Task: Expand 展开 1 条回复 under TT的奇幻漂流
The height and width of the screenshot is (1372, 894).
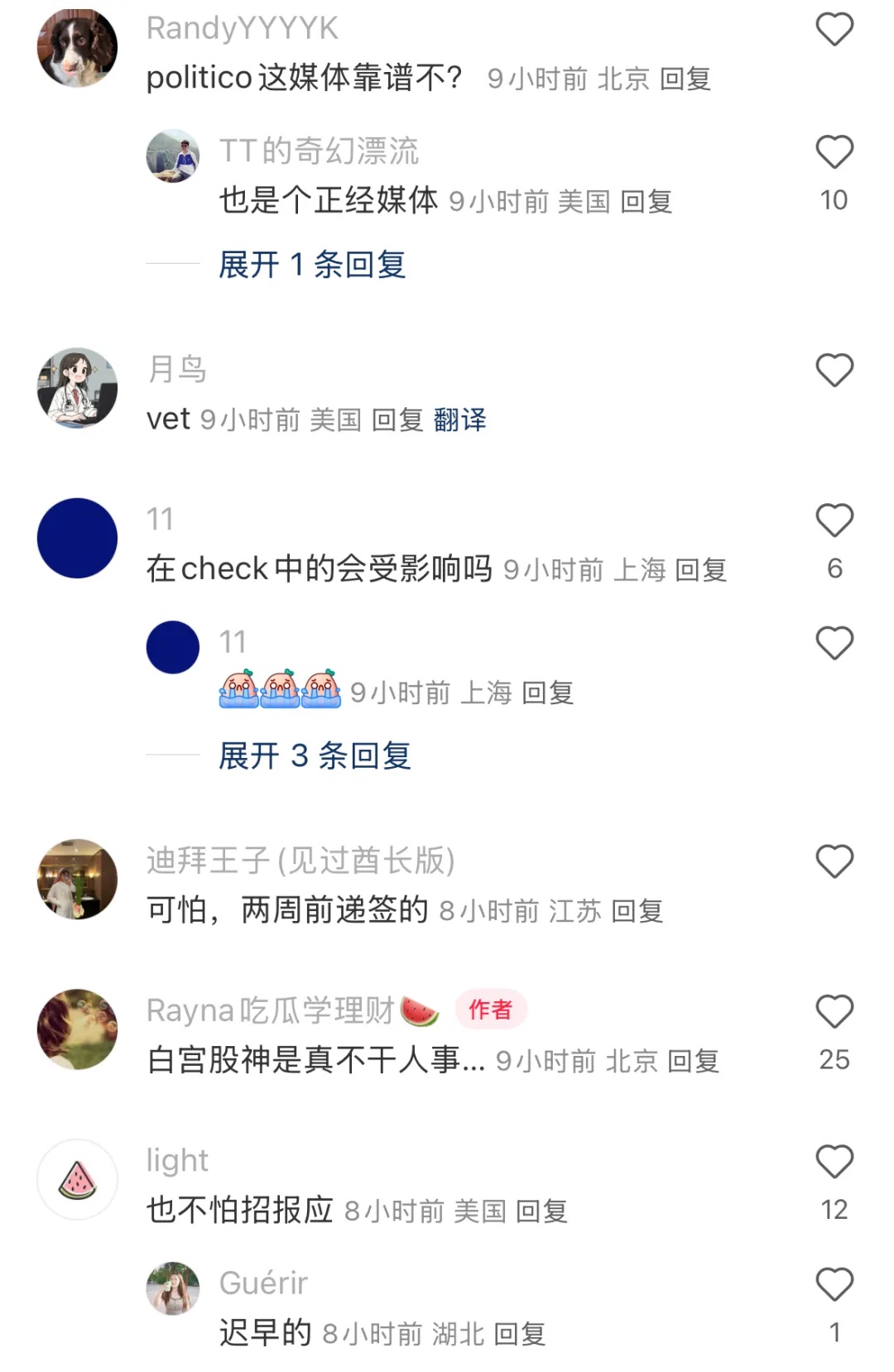Action: click(312, 265)
